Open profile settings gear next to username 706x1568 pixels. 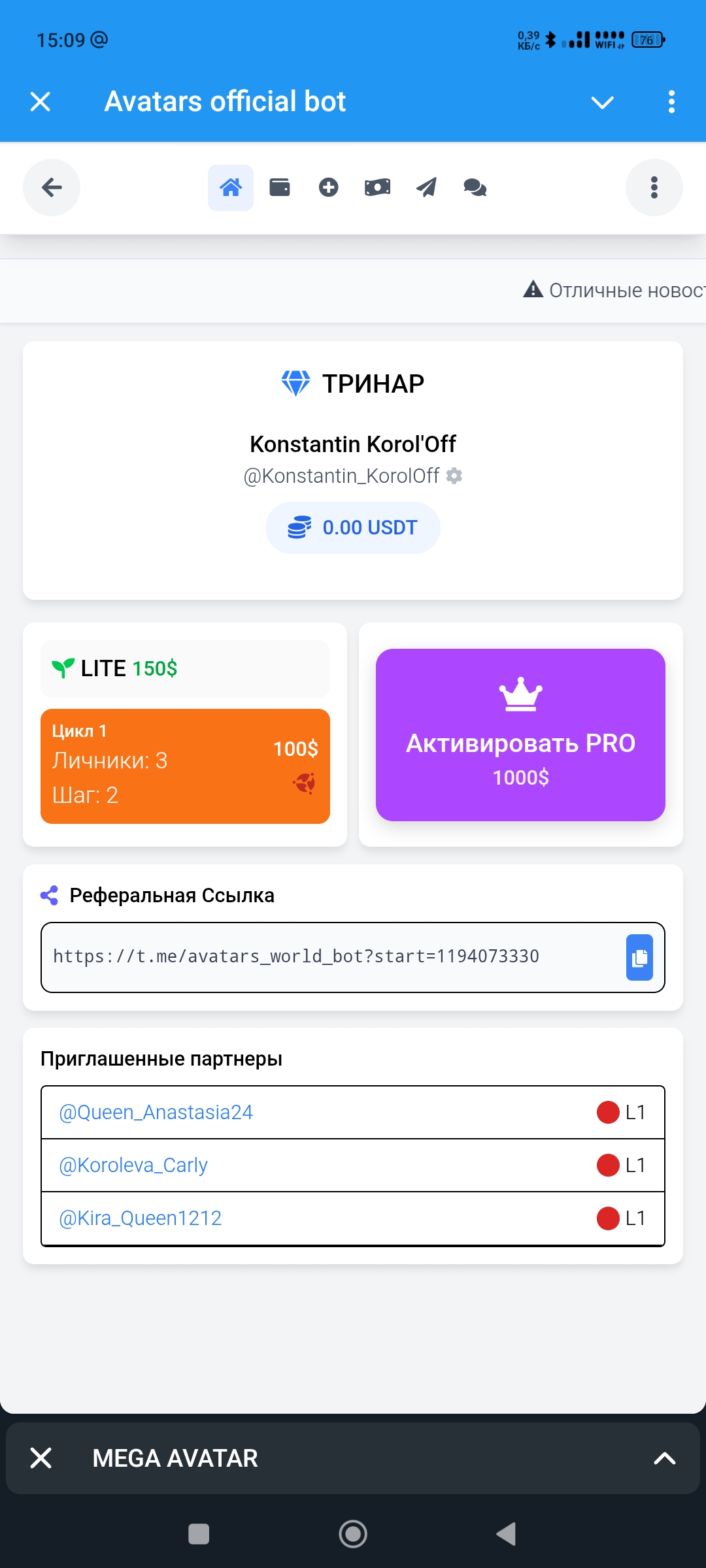(454, 476)
